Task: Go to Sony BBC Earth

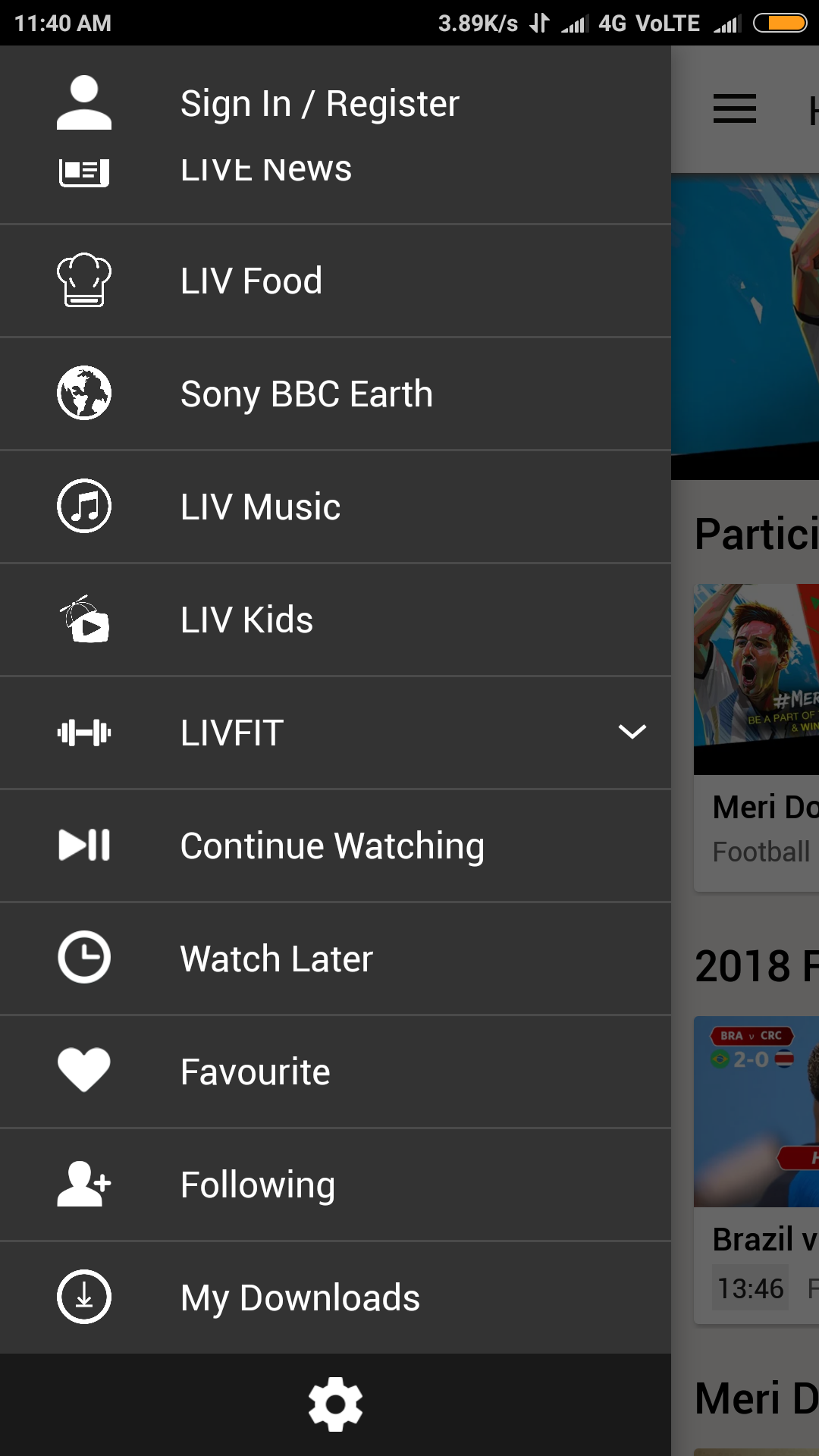Action: [x=306, y=394]
